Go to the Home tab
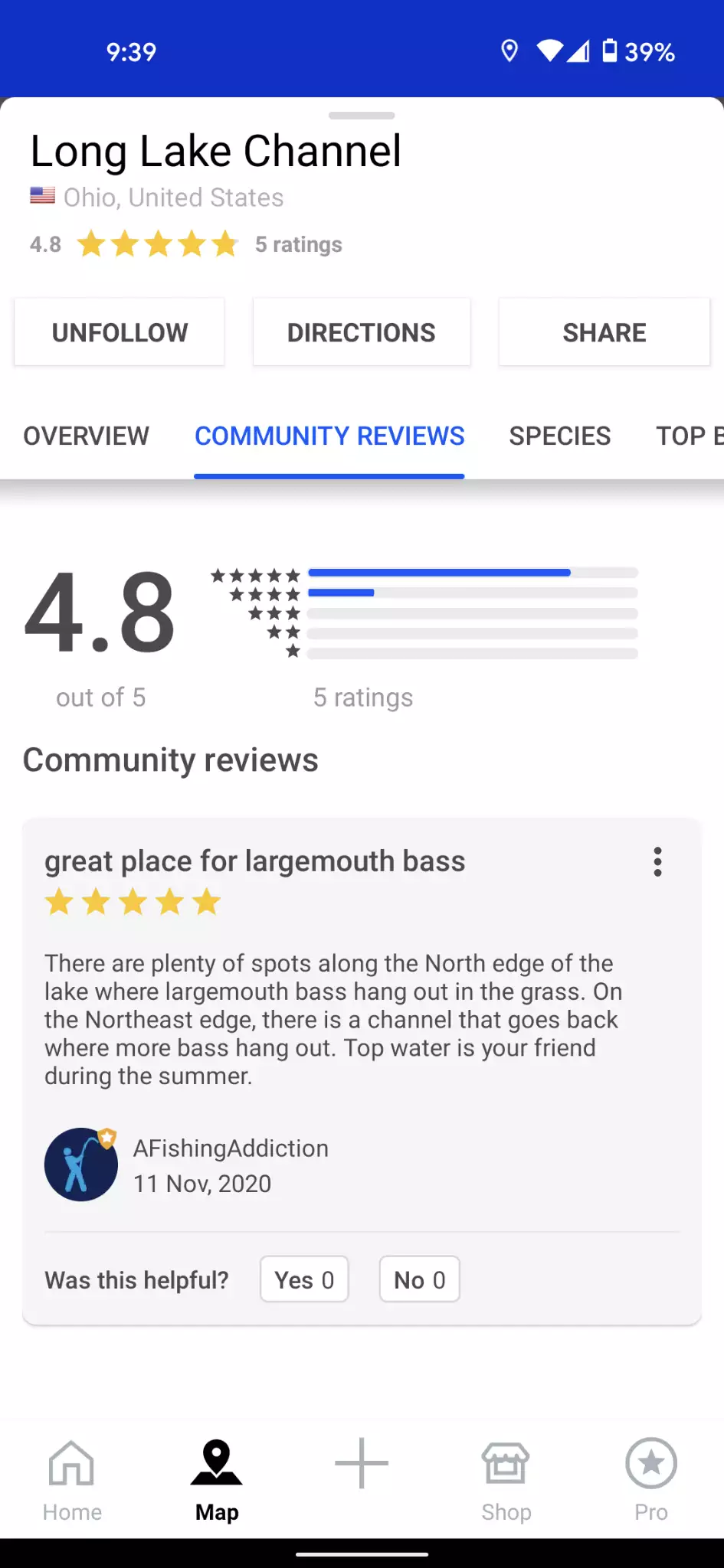The height and width of the screenshot is (1568, 724). pos(72,1479)
